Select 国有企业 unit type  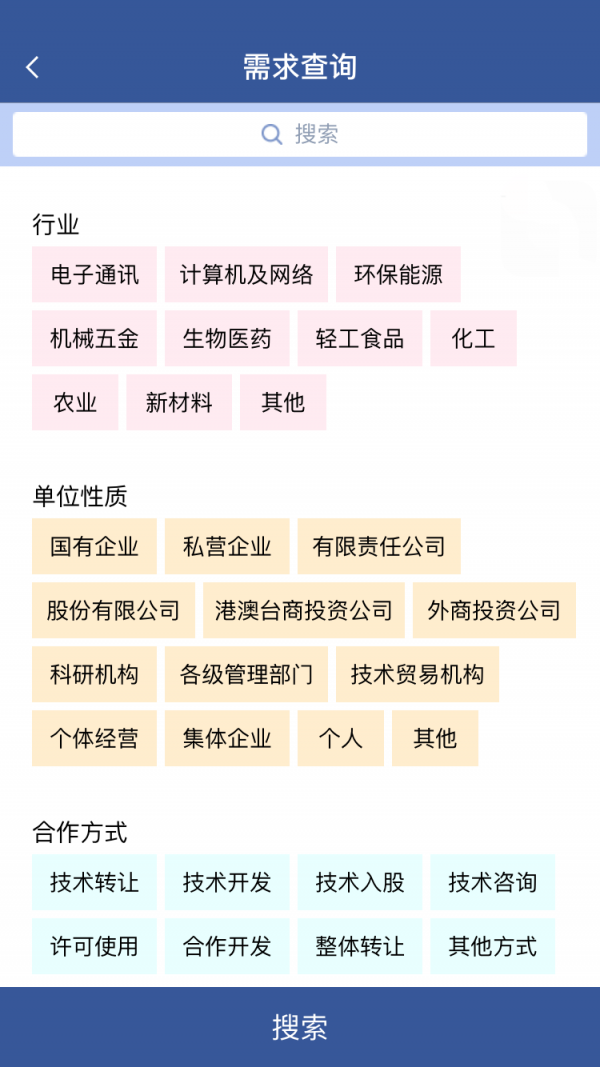(x=95, y=546)
